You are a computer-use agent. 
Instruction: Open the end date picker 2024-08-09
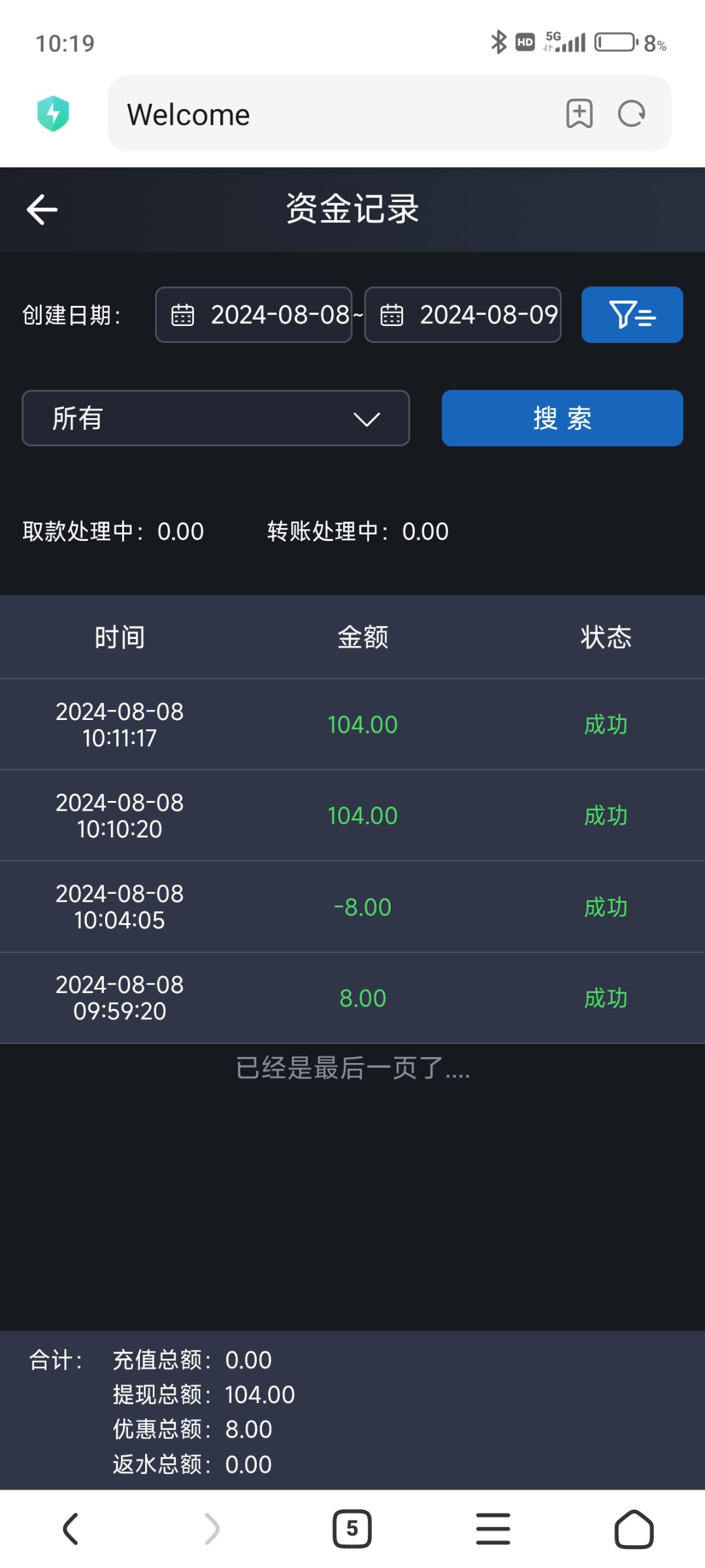pos(463,315)
